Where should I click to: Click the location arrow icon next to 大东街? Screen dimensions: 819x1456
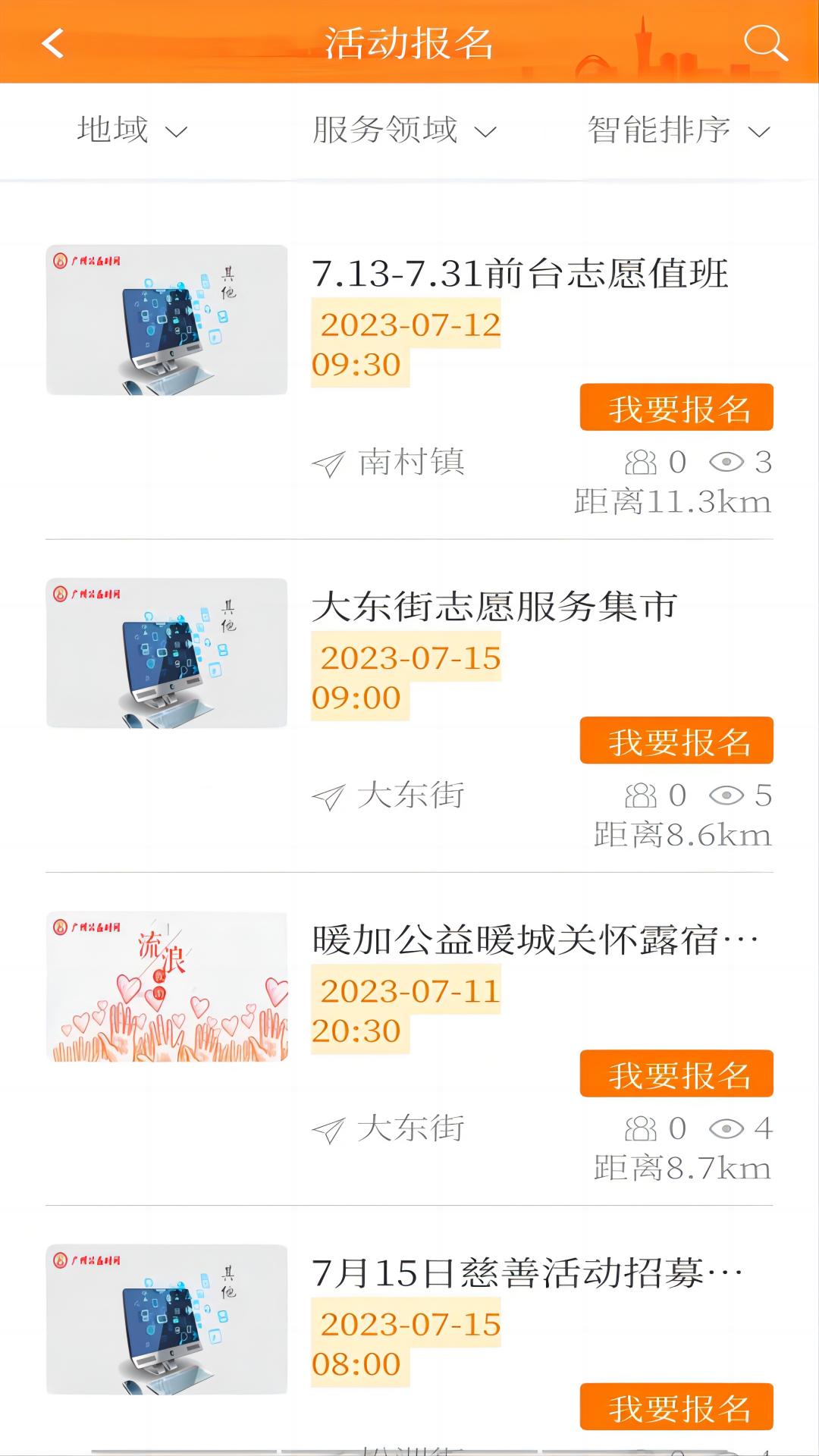pos(329,795)
